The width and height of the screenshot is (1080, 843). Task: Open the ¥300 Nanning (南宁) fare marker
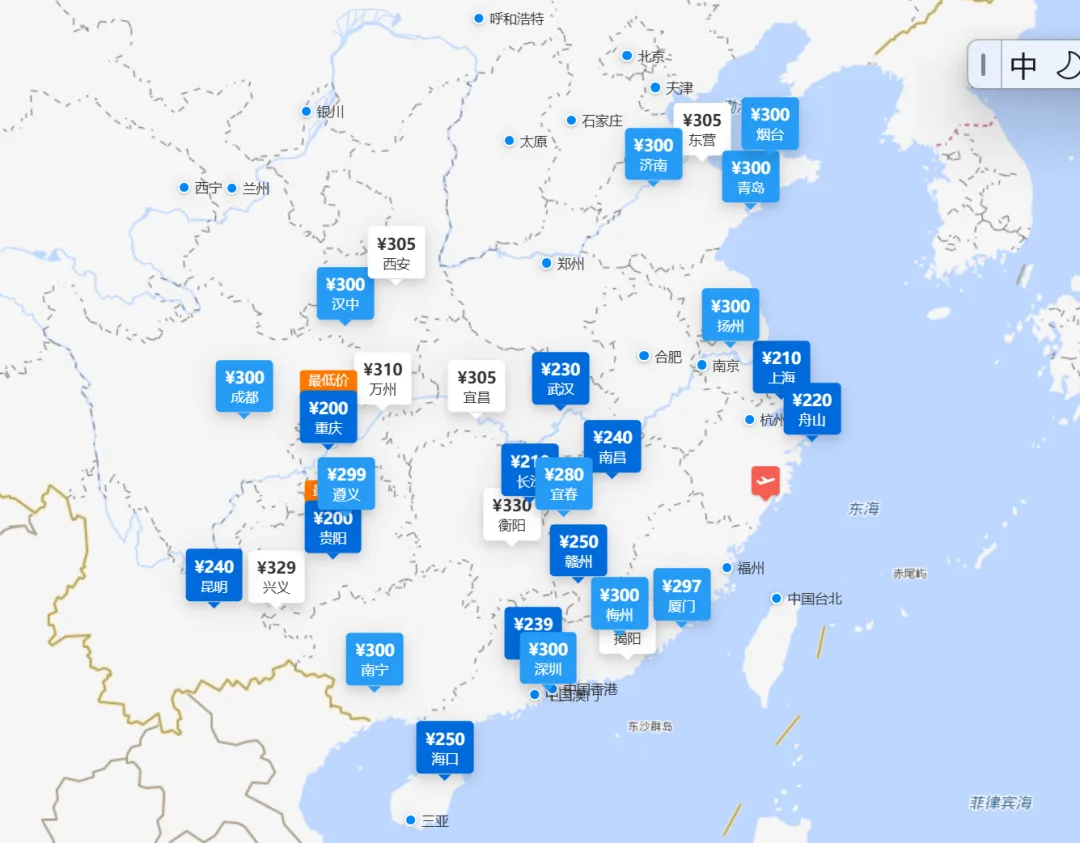point(374,659)
